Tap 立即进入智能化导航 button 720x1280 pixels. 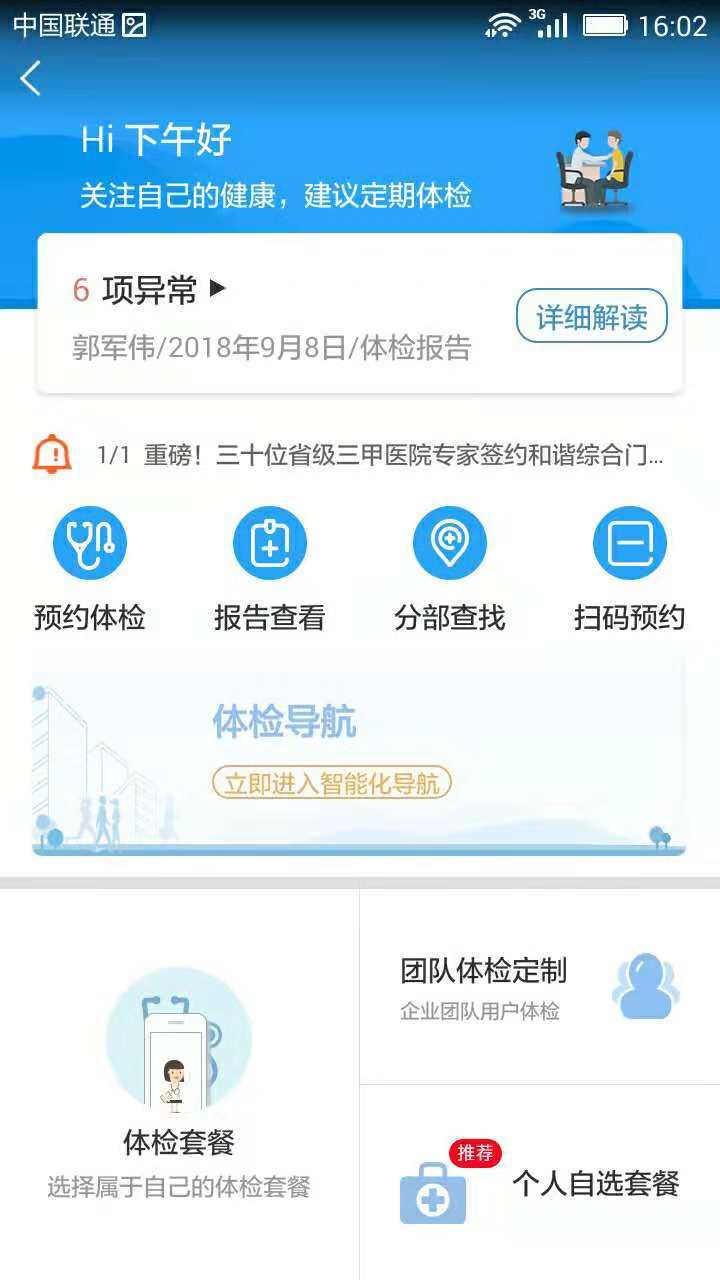coord(332,783)
